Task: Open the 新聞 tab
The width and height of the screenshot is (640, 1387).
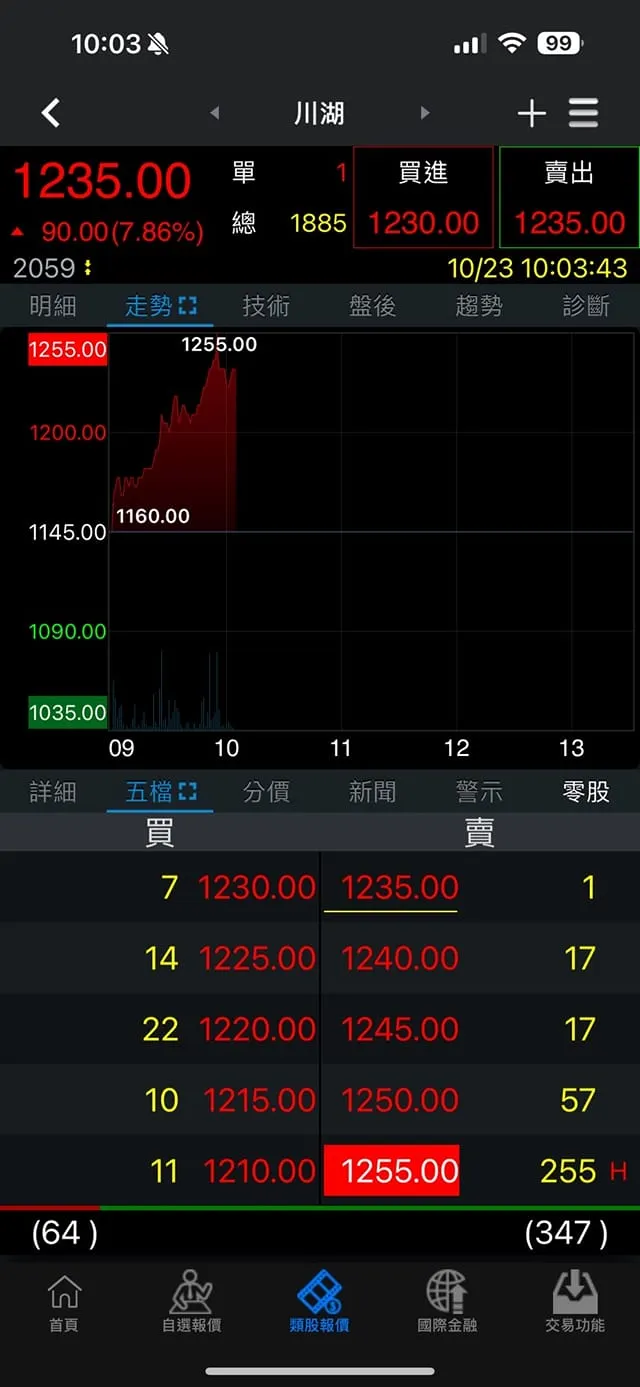Action: pyautogui.click(x=372, y=792)
